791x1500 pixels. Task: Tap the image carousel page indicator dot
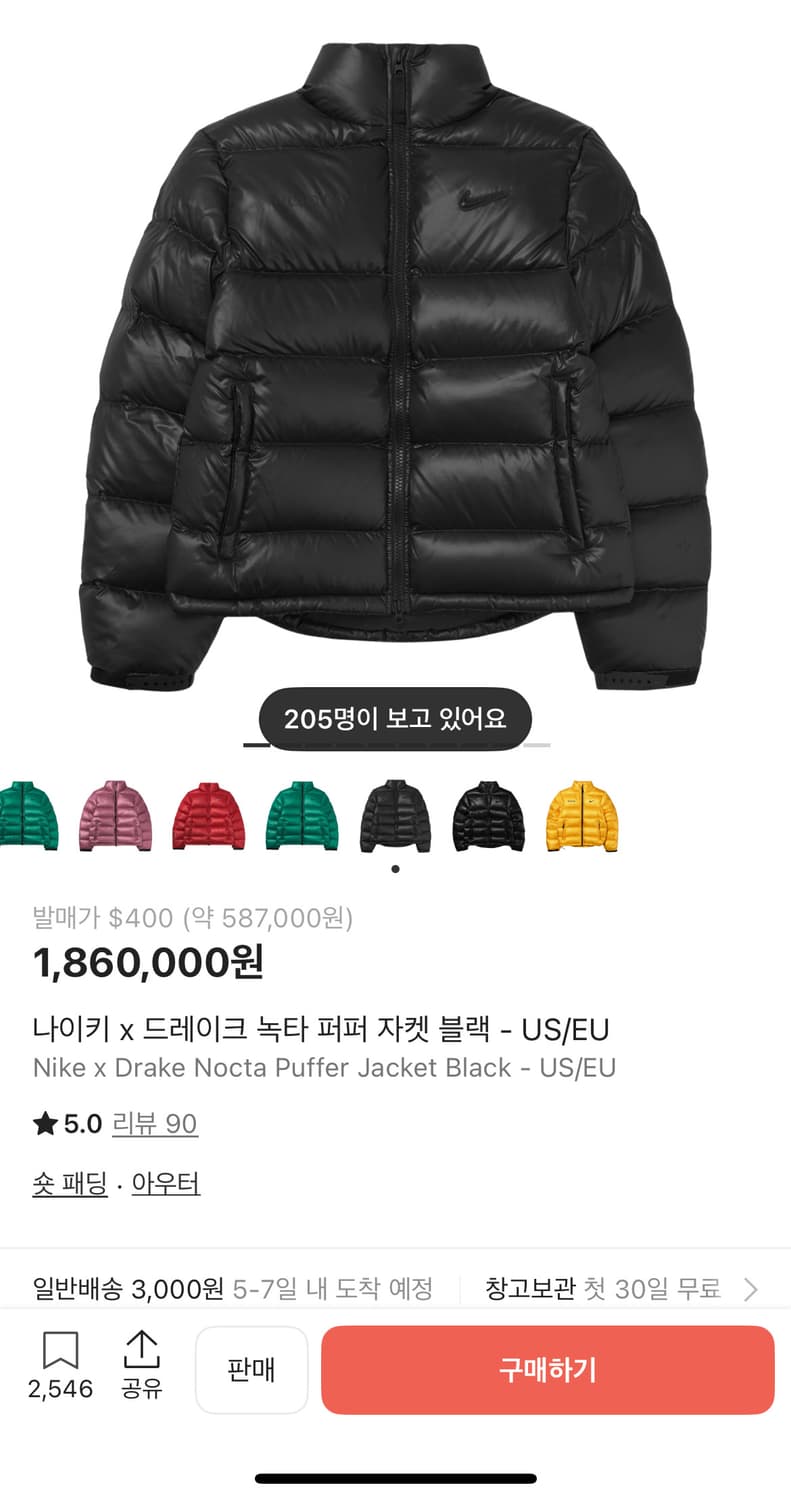coord(394,869)
